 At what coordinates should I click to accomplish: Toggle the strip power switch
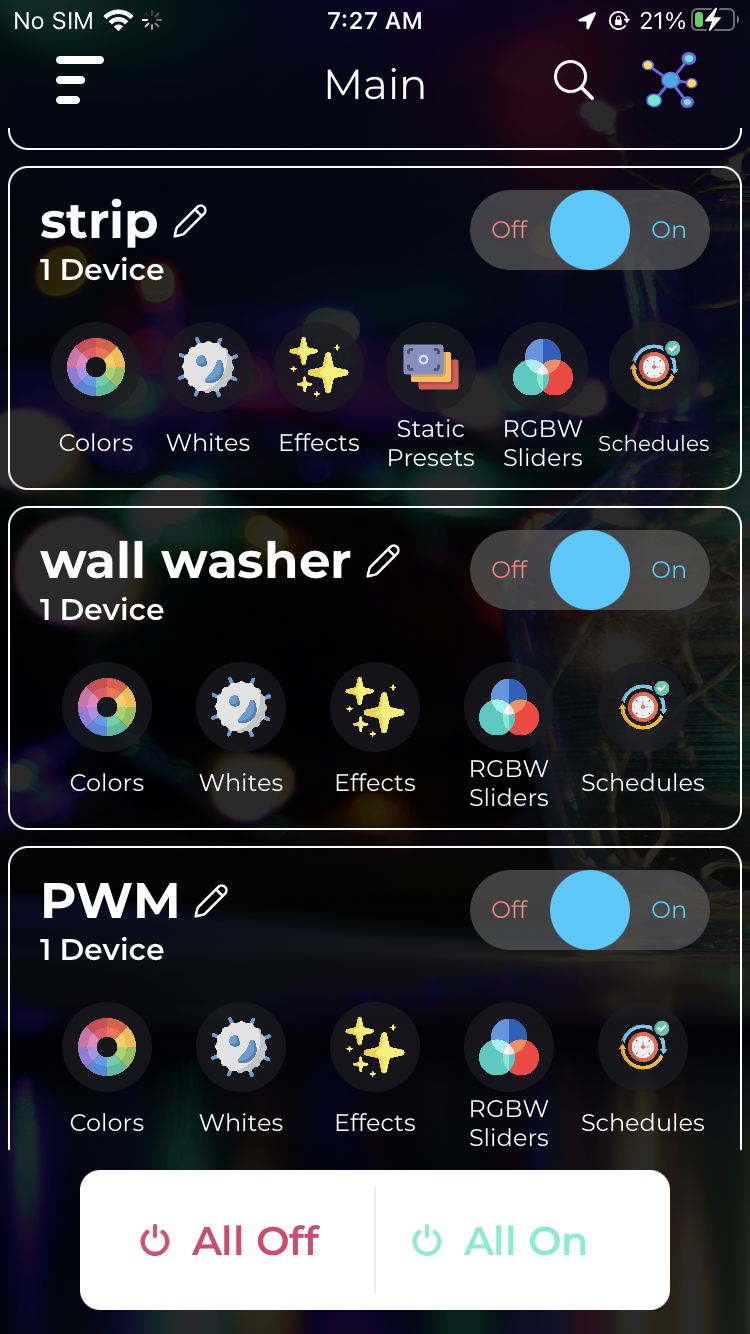point(590,230)
